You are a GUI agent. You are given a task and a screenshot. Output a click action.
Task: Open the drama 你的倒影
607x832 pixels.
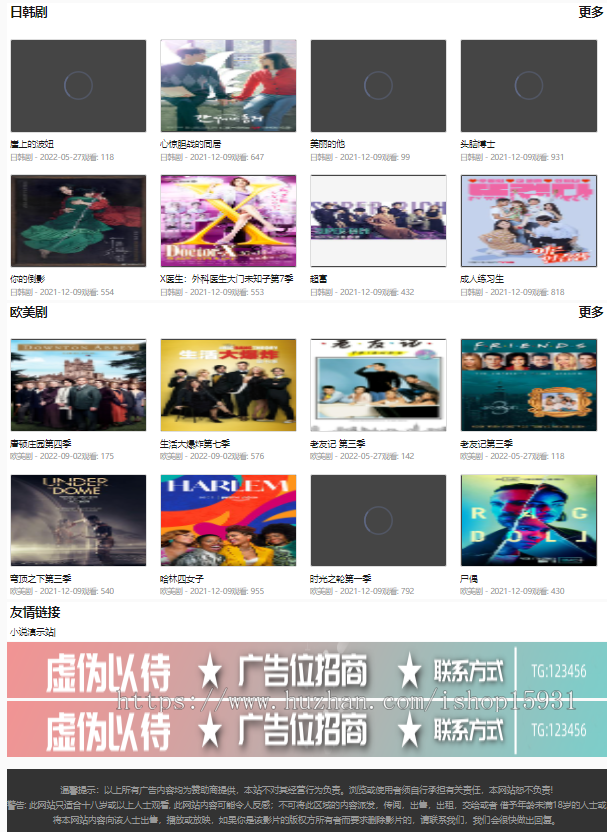[78, 221]
